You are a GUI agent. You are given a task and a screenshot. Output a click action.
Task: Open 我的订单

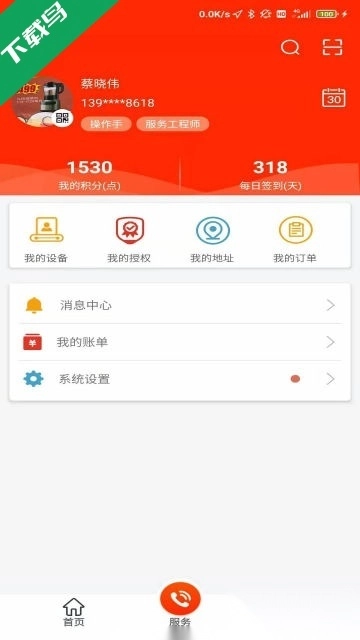coord(295,240)
